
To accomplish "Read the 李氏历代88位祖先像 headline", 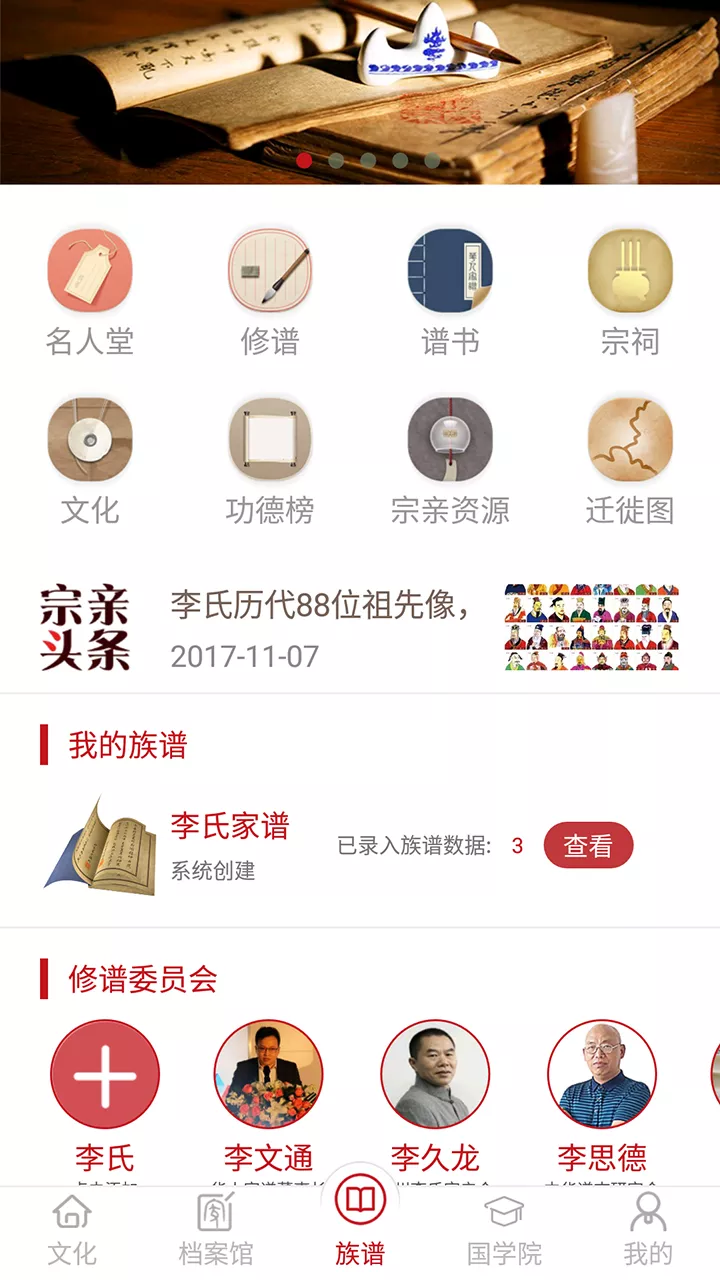I will click(320, 606).
